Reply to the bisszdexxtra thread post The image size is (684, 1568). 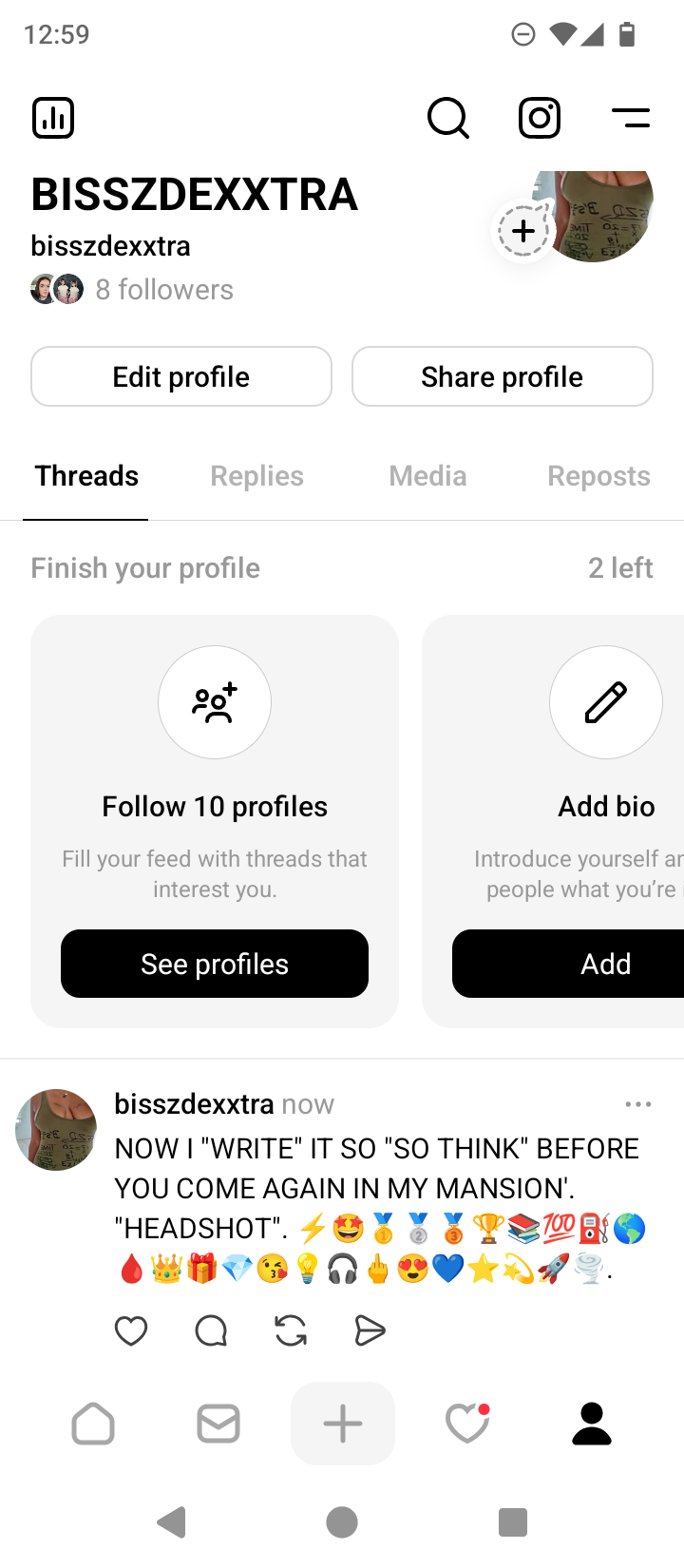(211, 1331)
